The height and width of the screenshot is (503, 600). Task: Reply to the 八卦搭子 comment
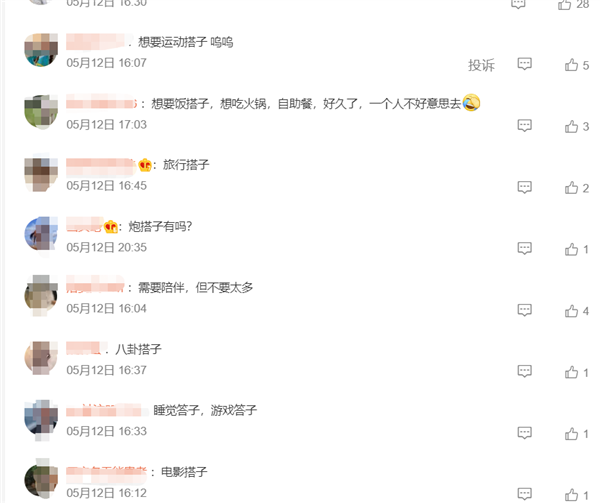pos(524,372)
